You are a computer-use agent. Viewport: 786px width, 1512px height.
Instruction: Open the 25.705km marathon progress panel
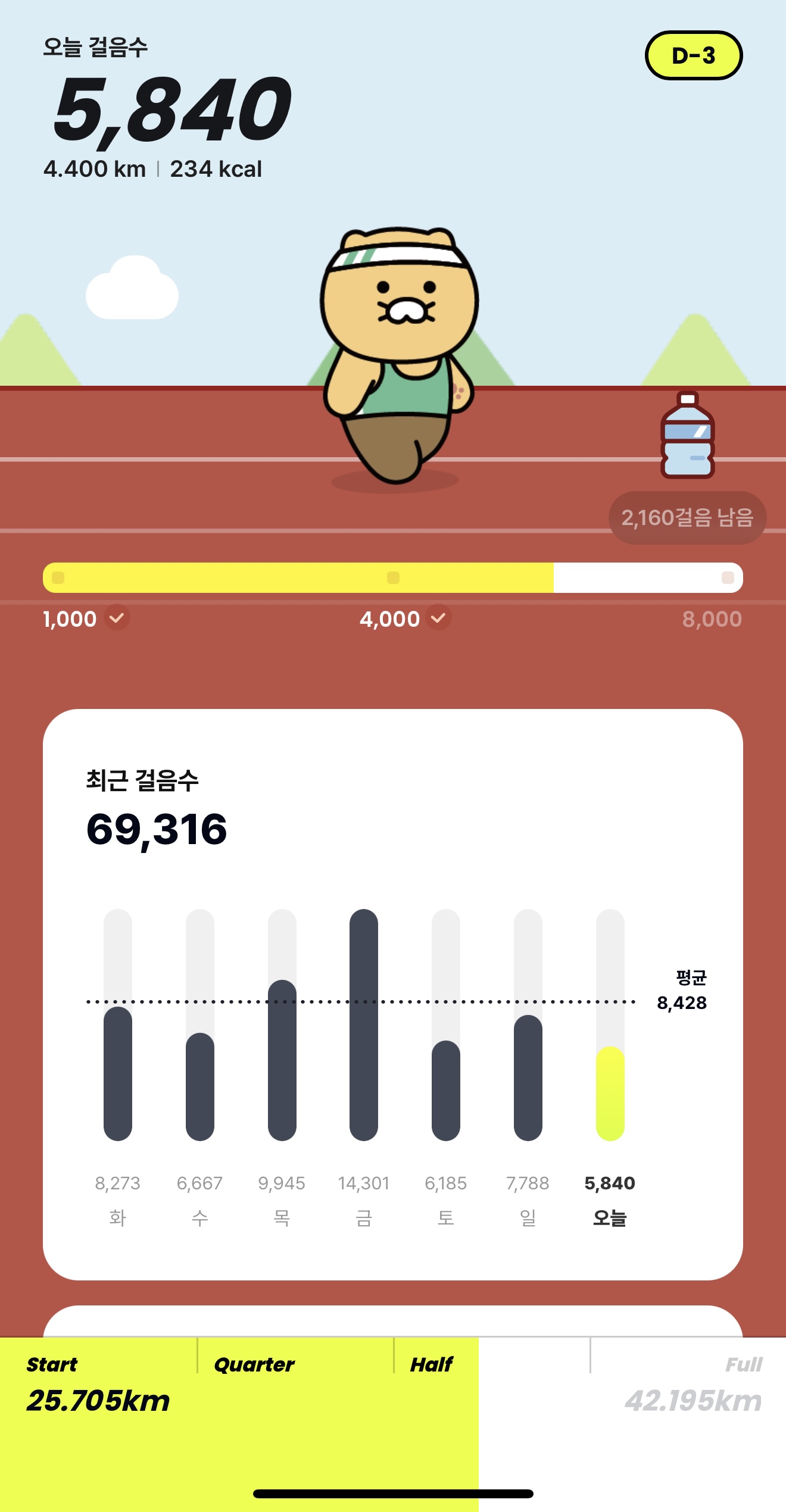[99, 1401]
